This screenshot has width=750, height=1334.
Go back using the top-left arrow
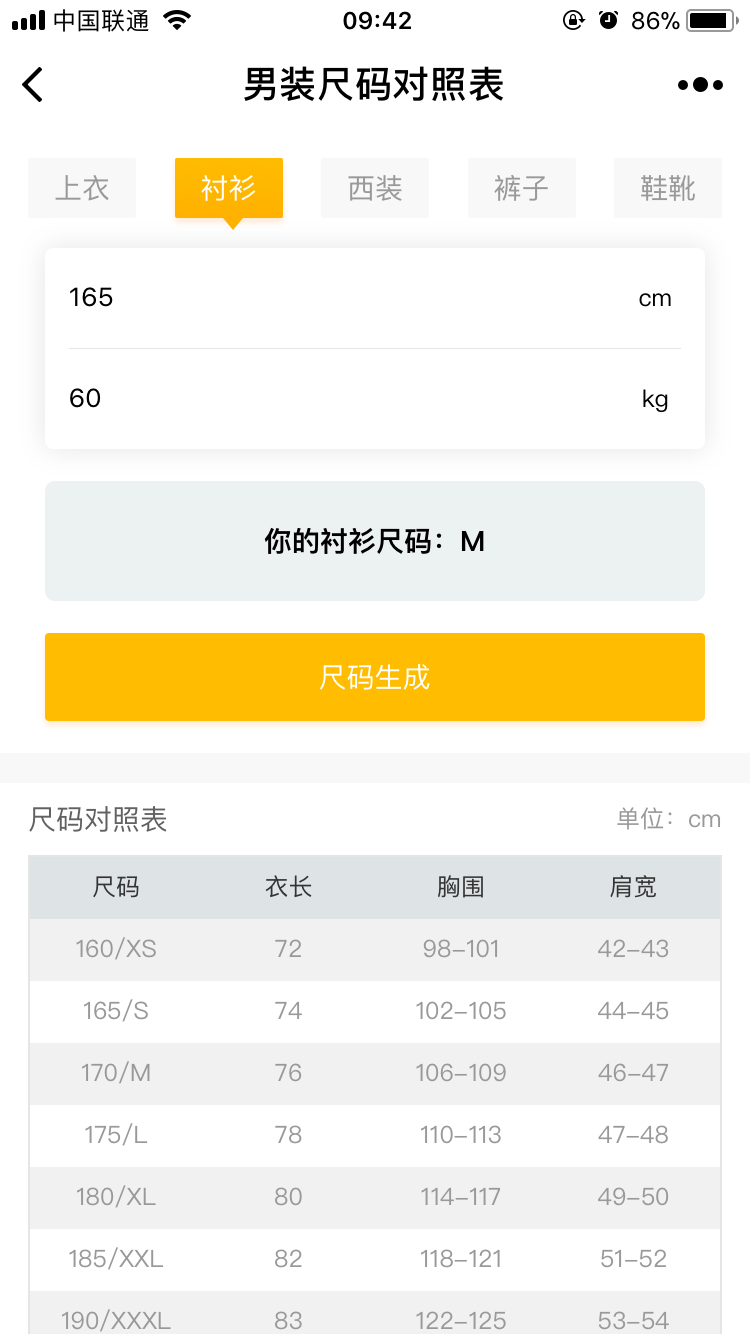[x=33, y=85]
